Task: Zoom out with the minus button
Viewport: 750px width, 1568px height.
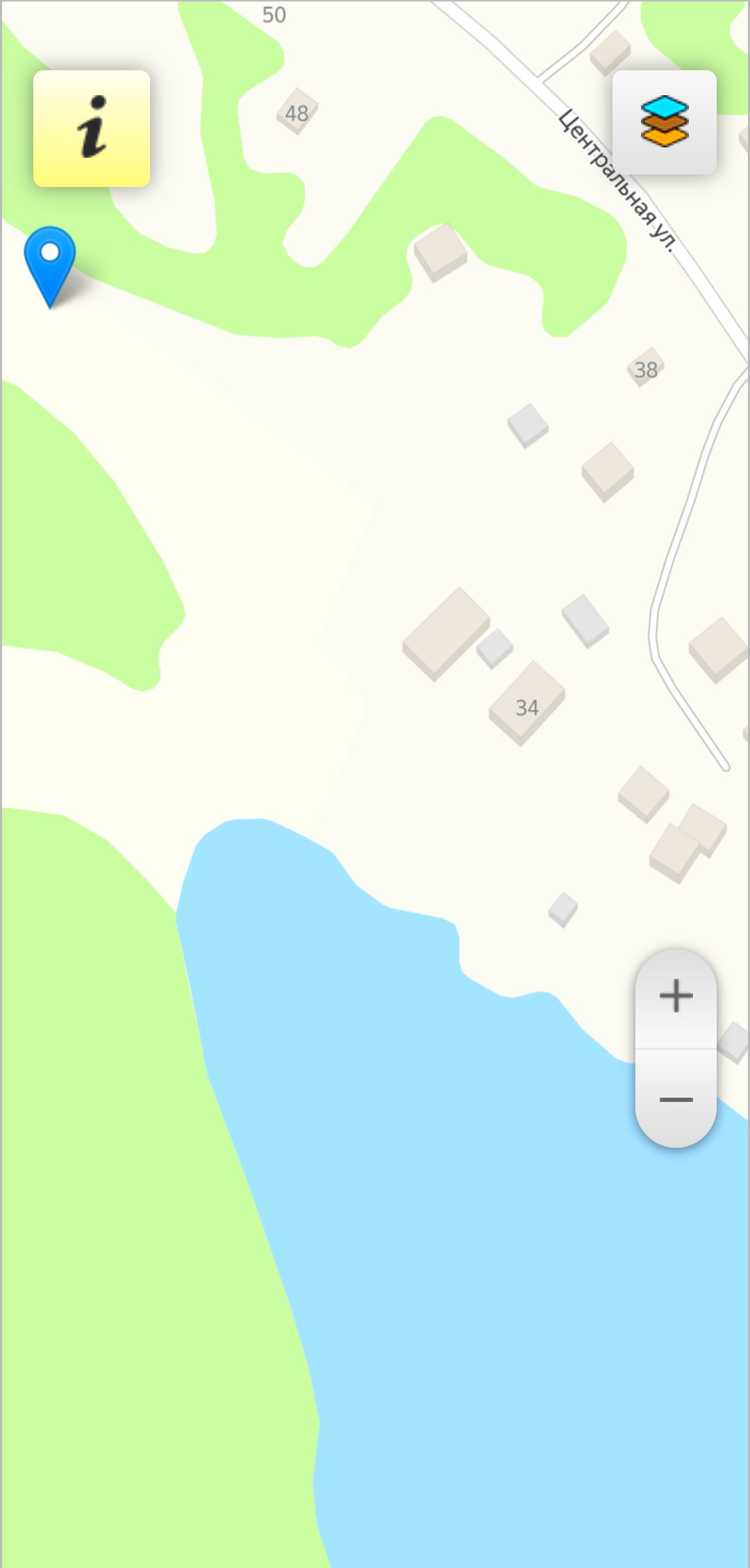Action: click(676, 1100)
